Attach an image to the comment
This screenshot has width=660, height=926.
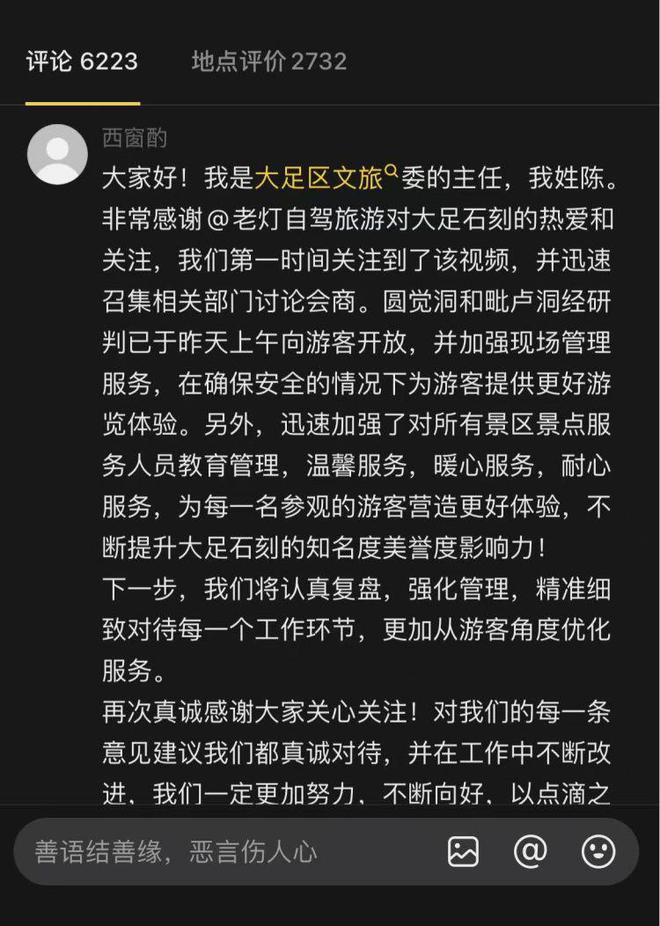[x=463, y=851]
